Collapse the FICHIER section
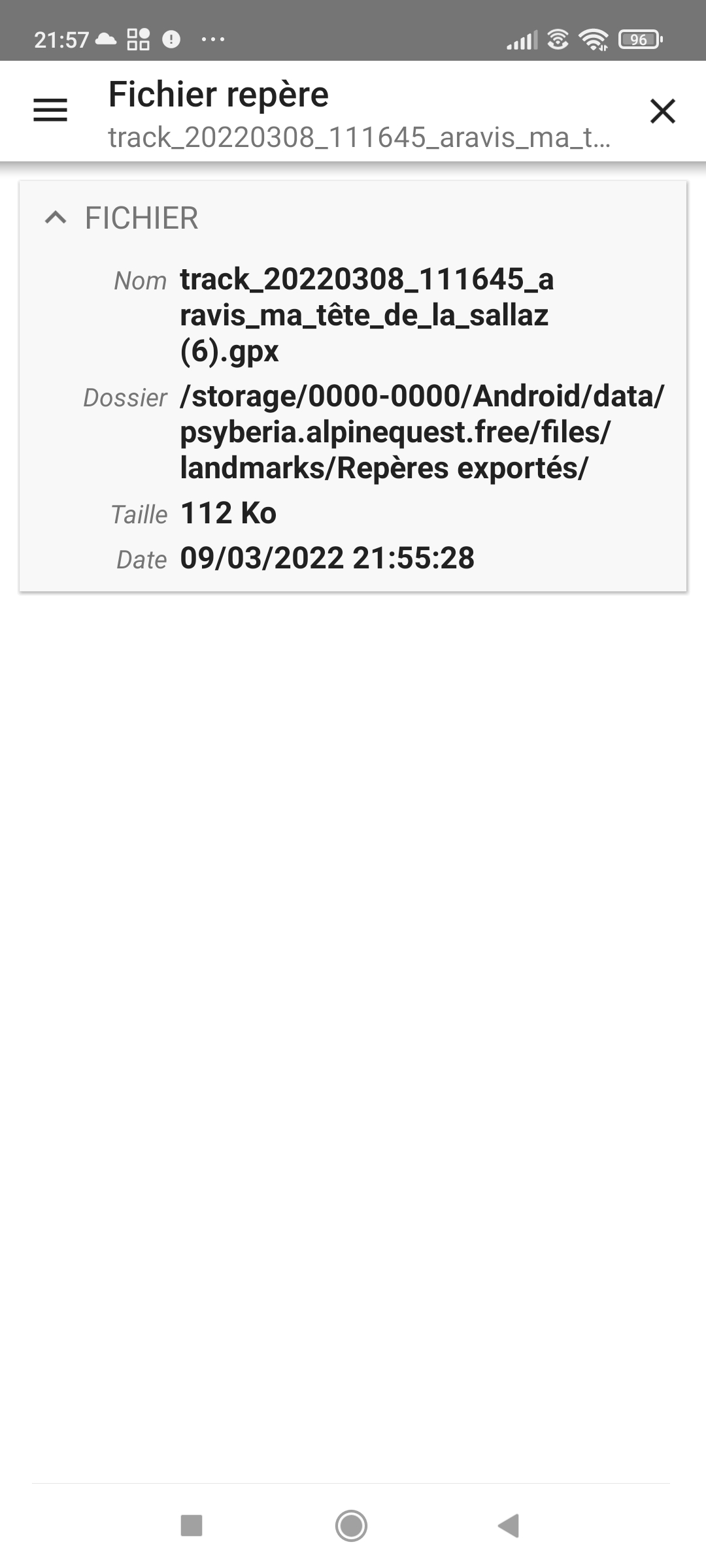 tap(56, 218)
